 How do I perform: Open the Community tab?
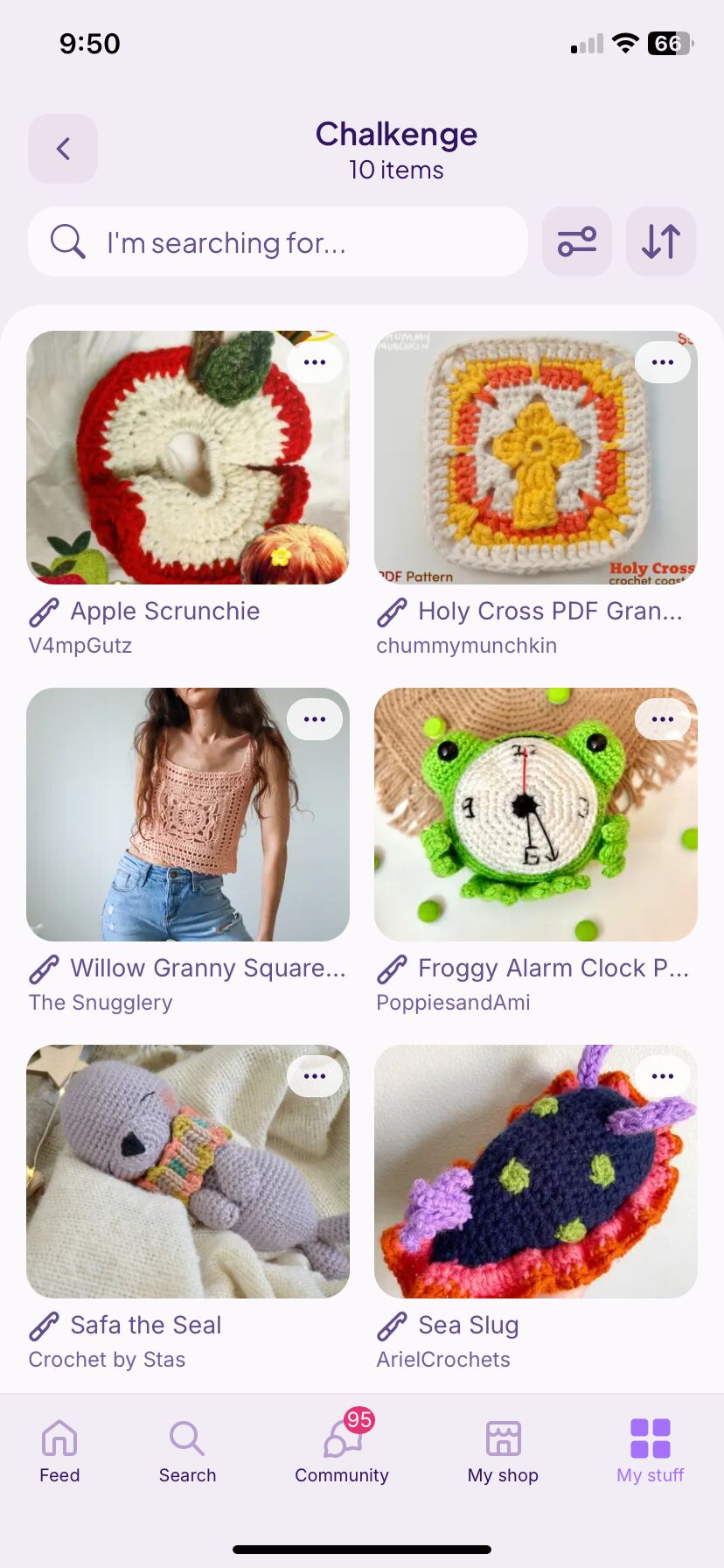(342, 1452)
